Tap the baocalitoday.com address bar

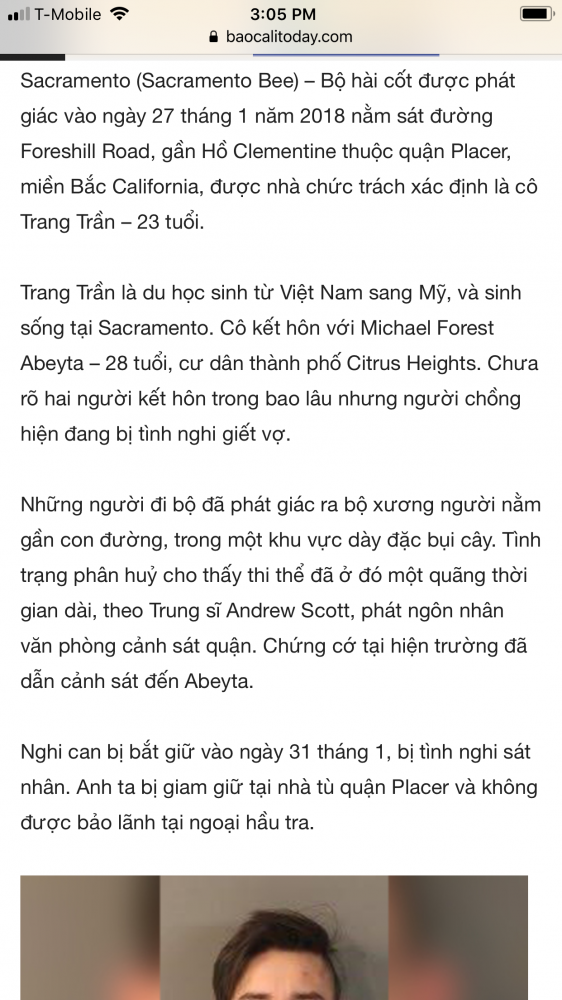pyautogui.click(x=281, y=36)
